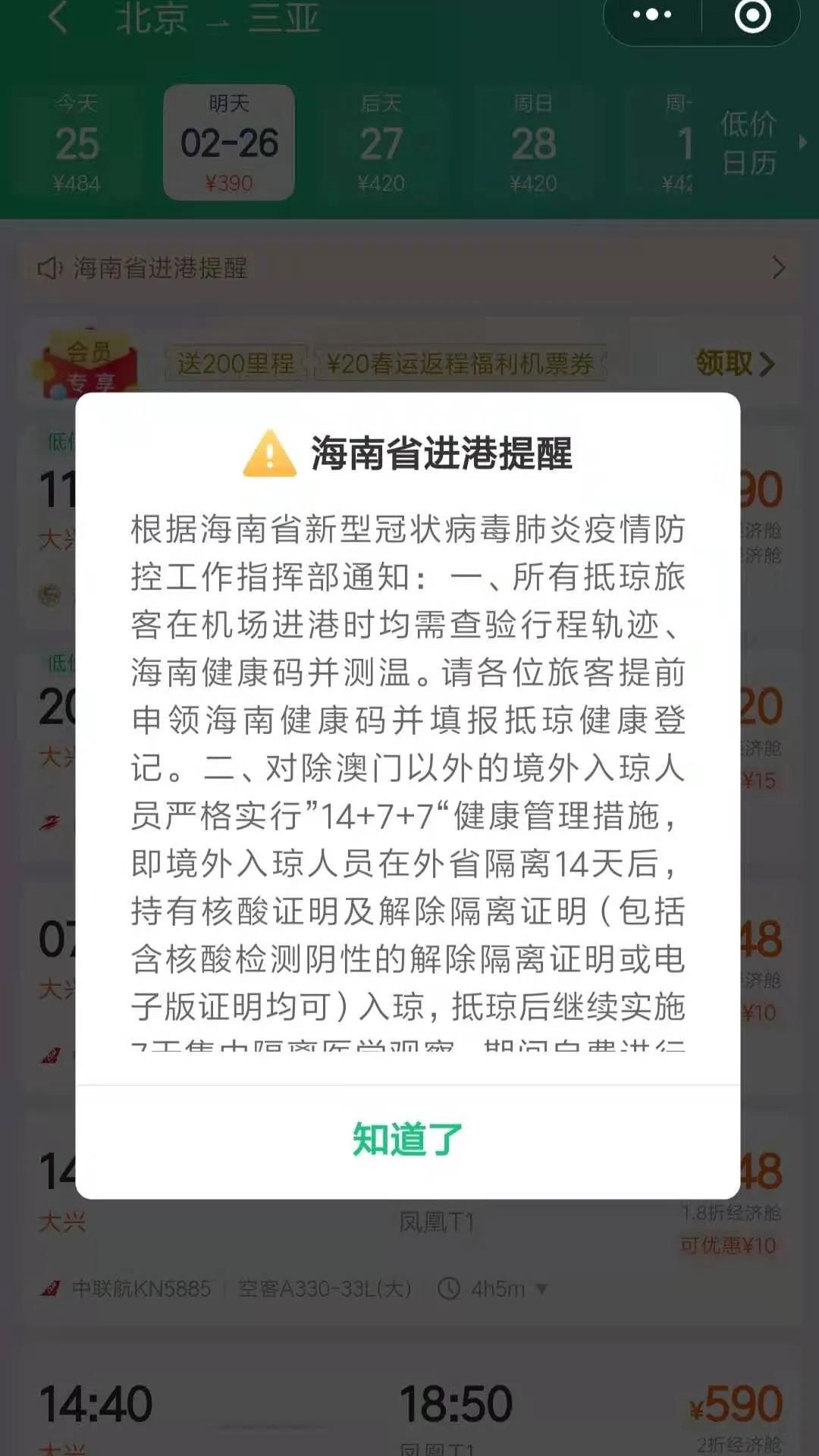Go back from 北京→三亚 page
Viewport: 819px width, 1456px height.
[x=58, y=17]
